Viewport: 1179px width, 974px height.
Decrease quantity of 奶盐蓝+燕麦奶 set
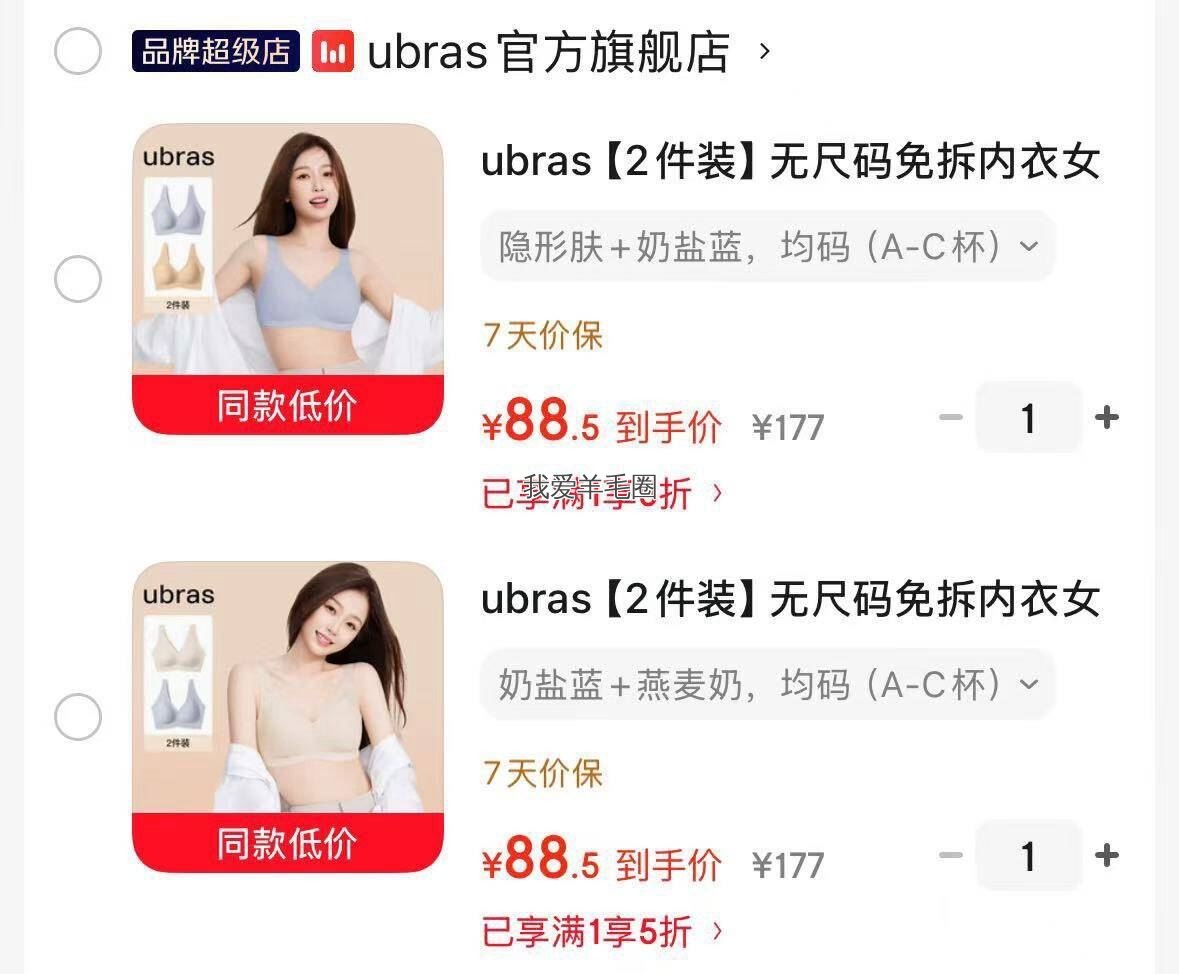pos(951,855)
